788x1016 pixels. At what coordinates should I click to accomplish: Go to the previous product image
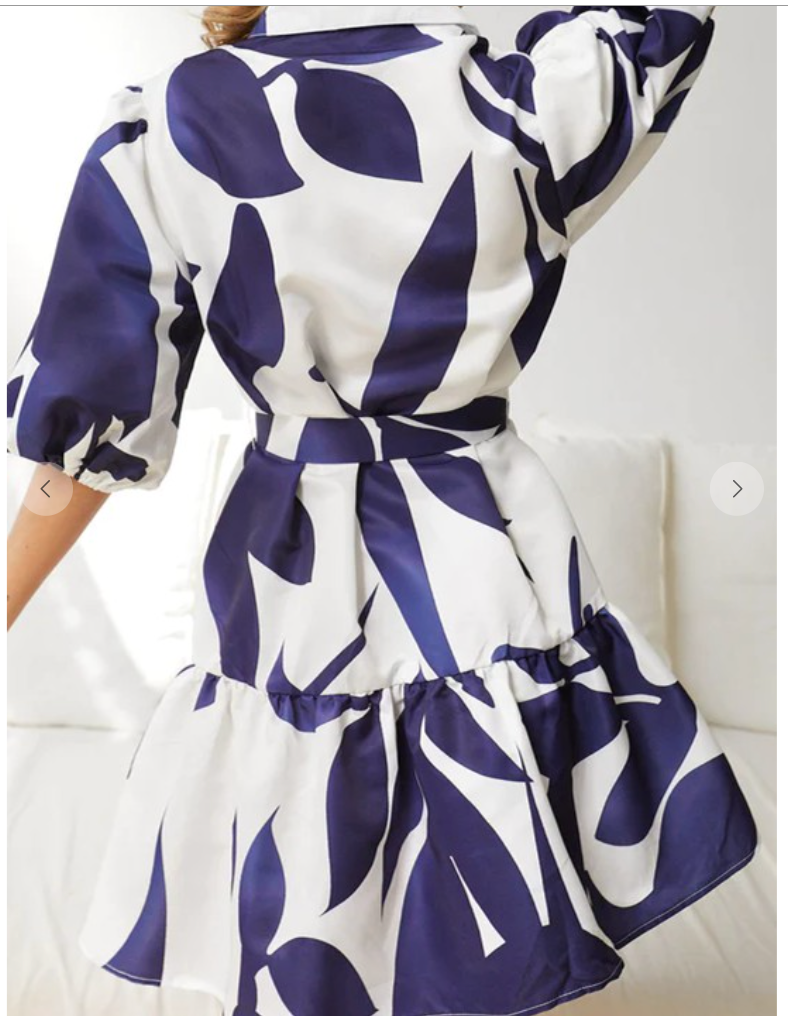tap(46, 489)
